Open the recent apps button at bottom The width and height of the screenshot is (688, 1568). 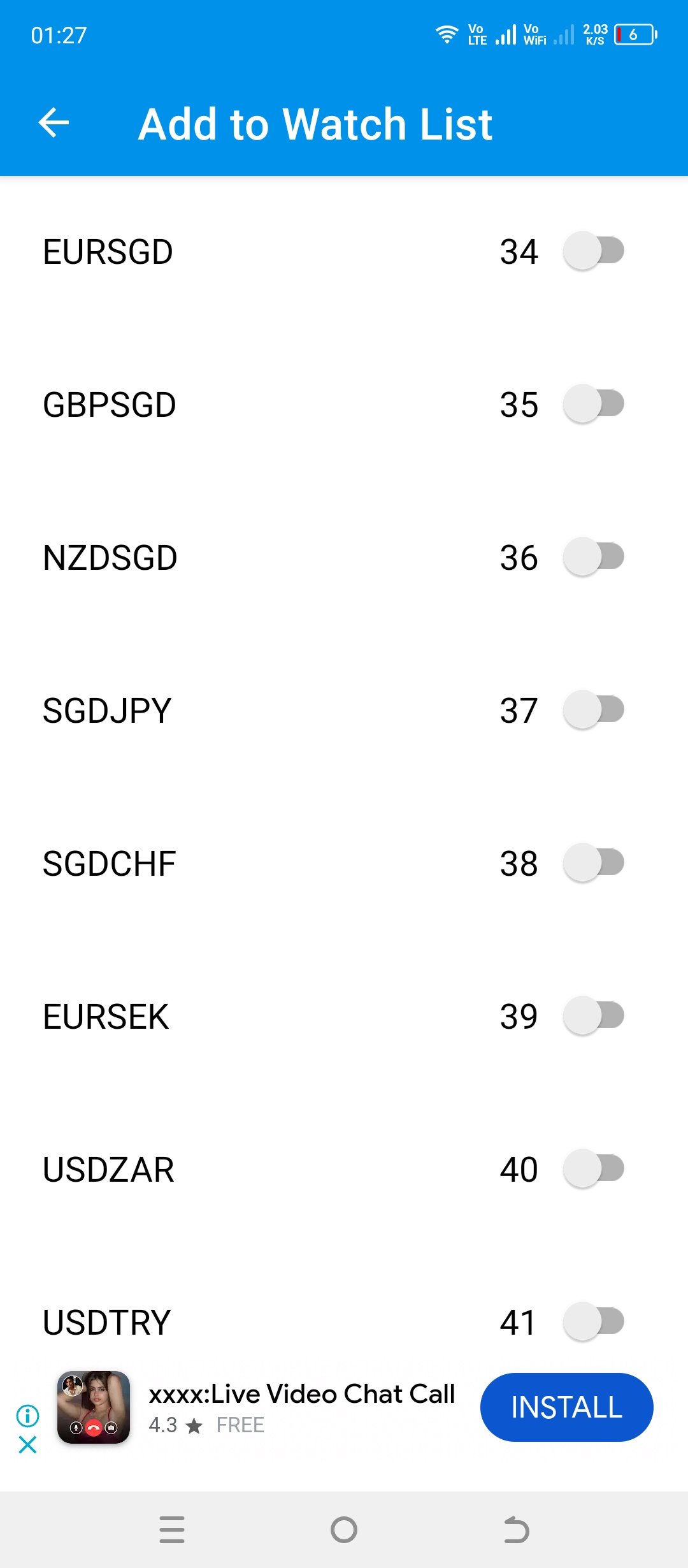click(172, 1528)
